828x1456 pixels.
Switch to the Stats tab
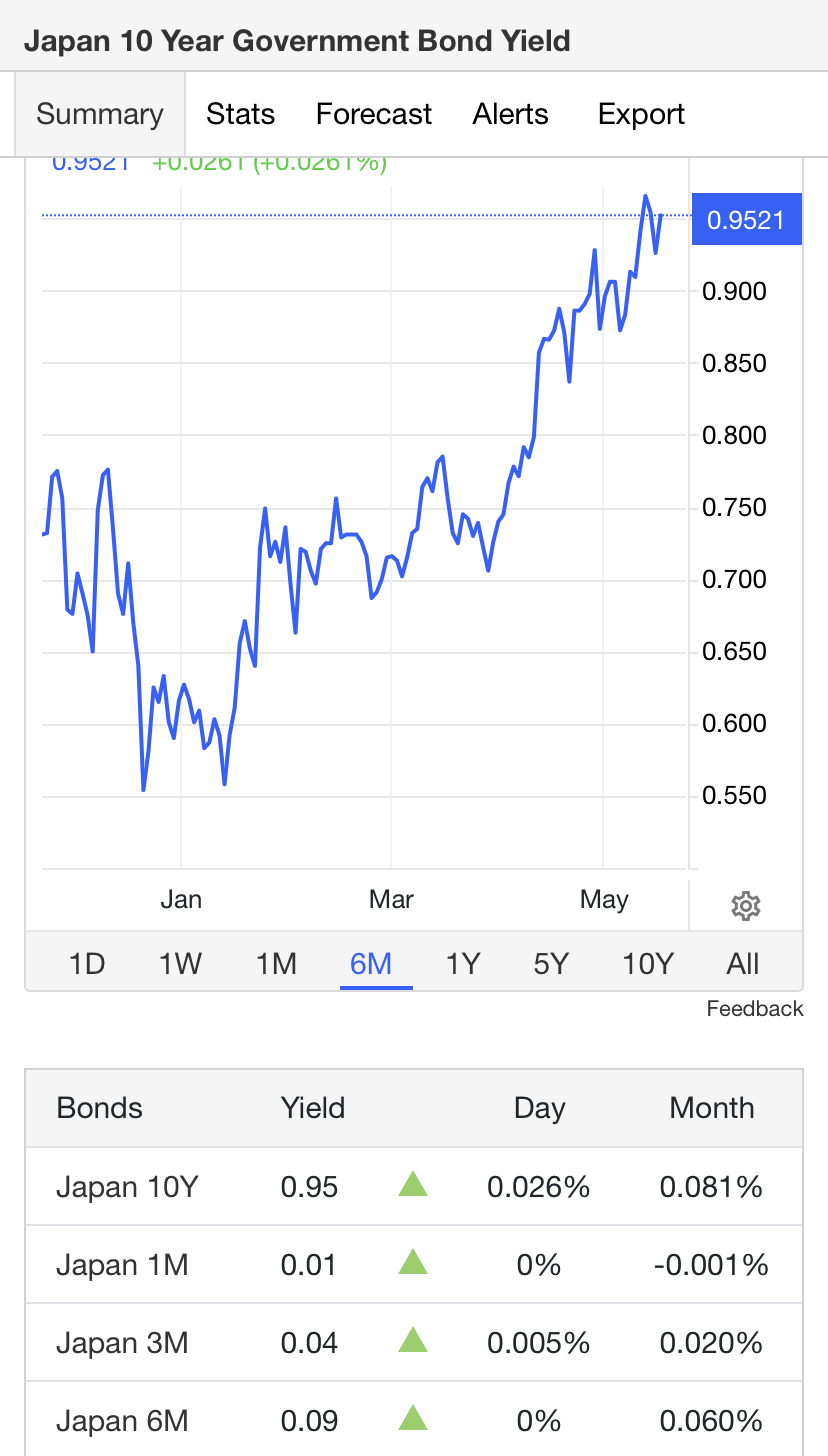pos(240,114)
